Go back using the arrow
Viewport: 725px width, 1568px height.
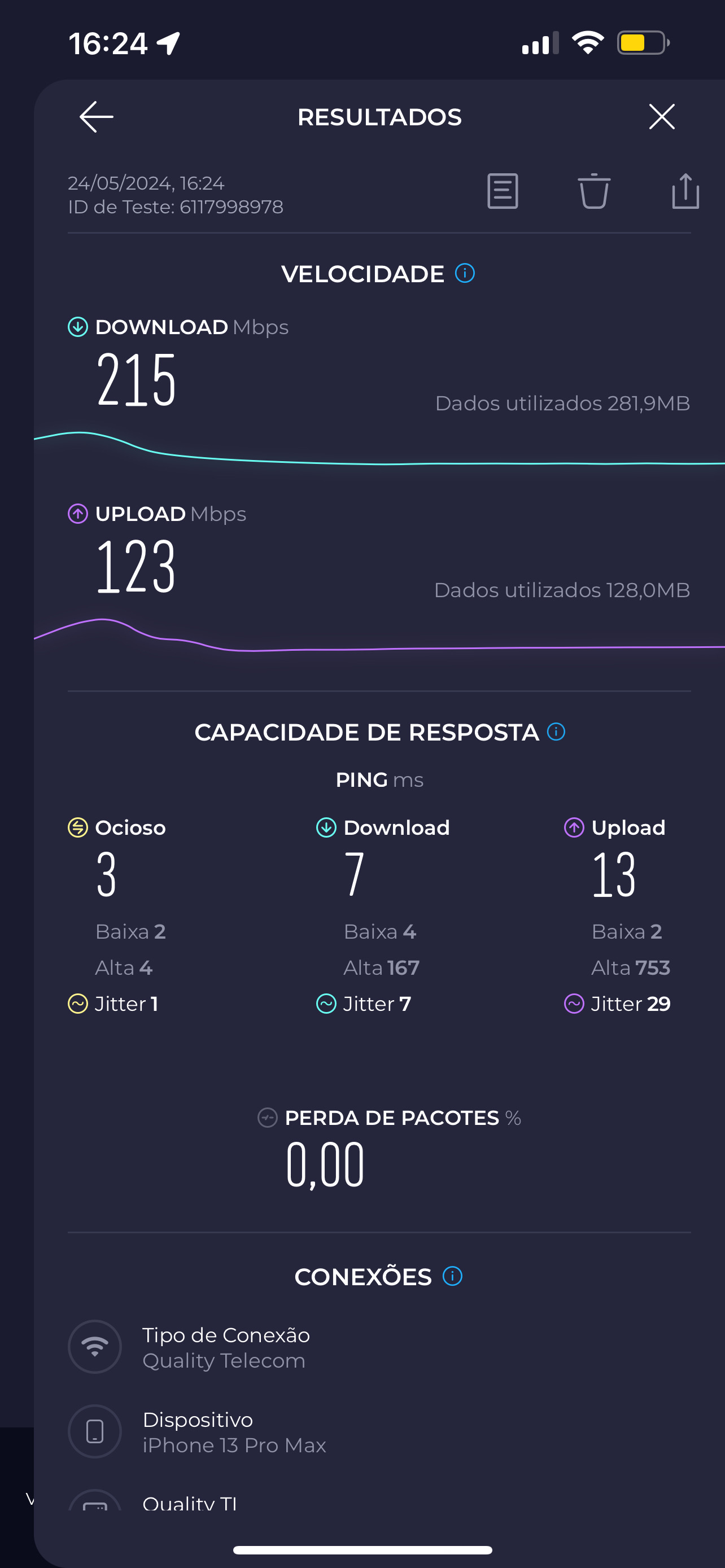(96, 117)
